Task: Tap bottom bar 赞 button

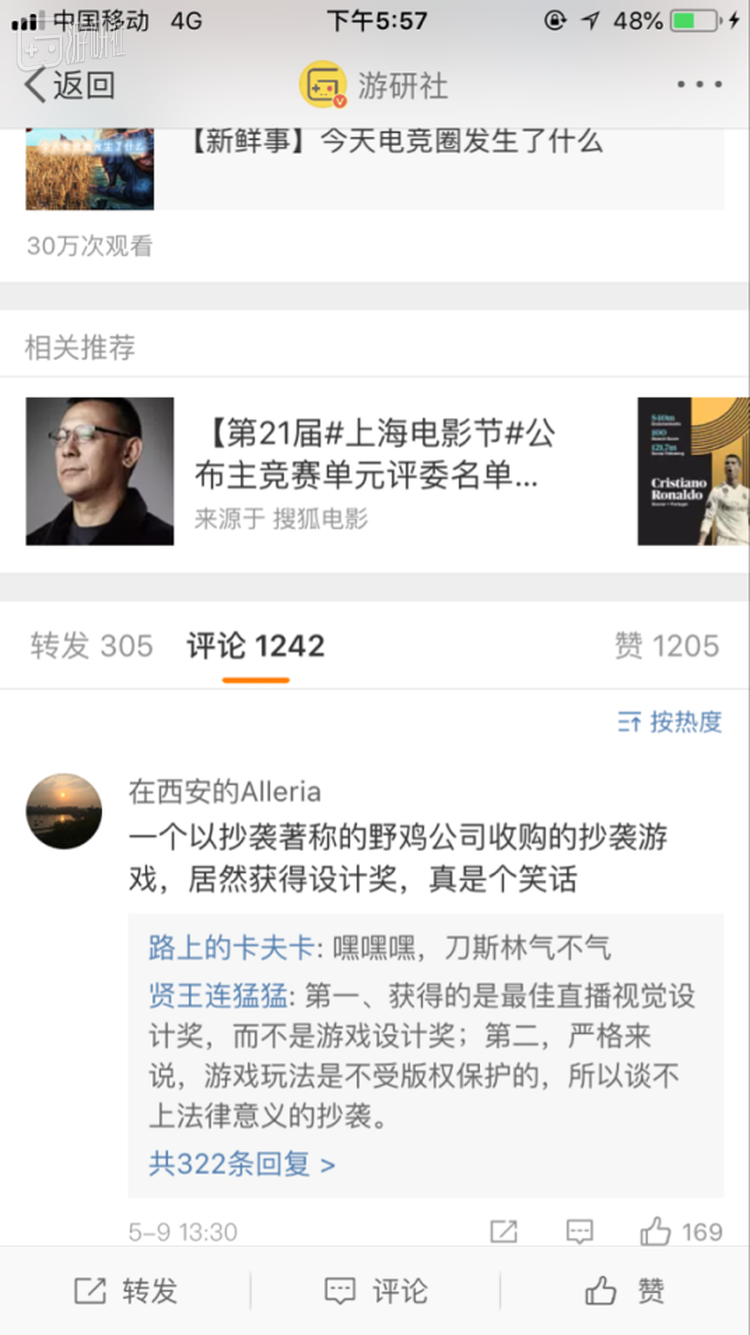Action: point(625,1291)
